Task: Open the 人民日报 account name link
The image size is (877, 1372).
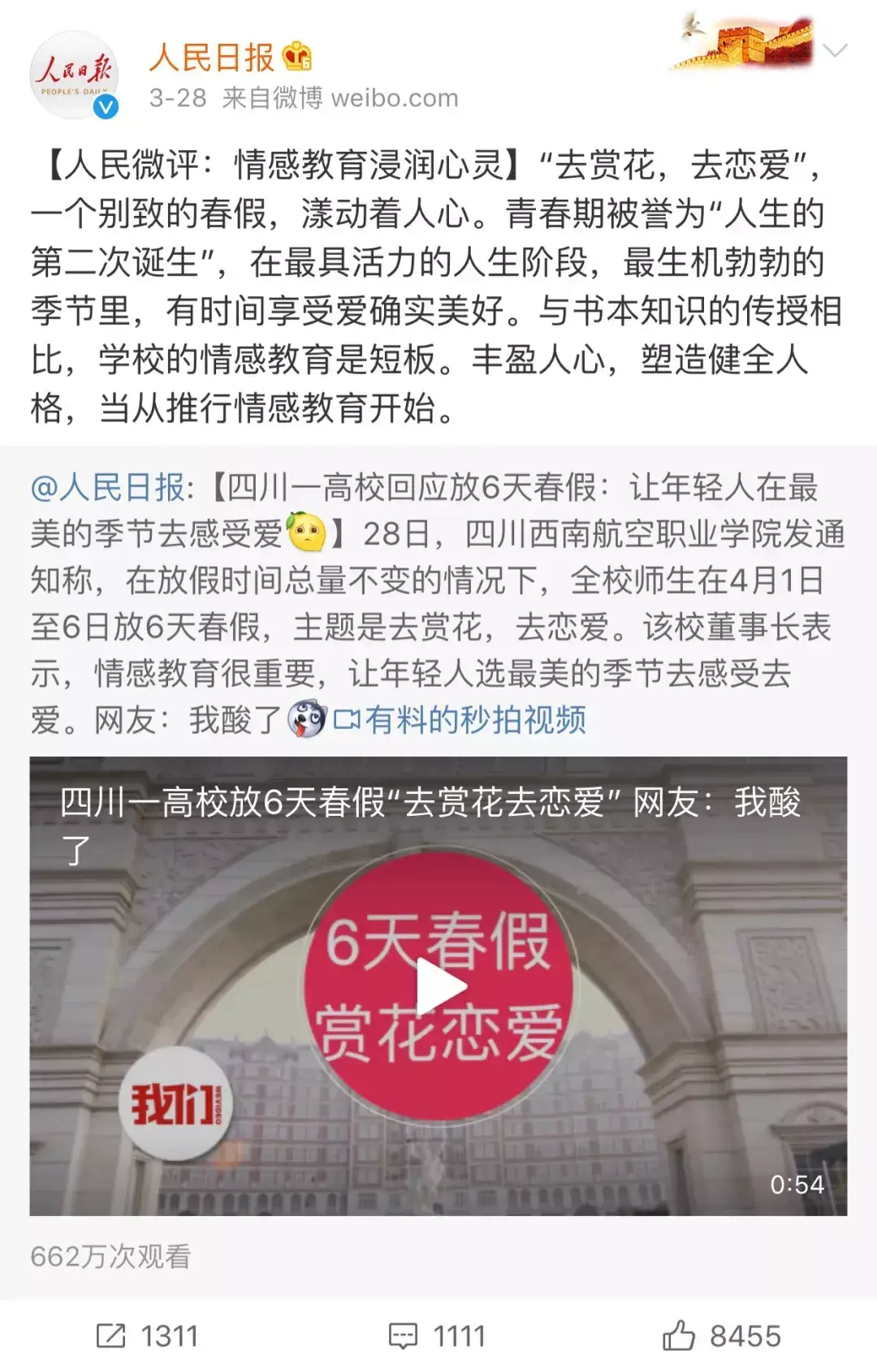Action: [x=212, y=58]
